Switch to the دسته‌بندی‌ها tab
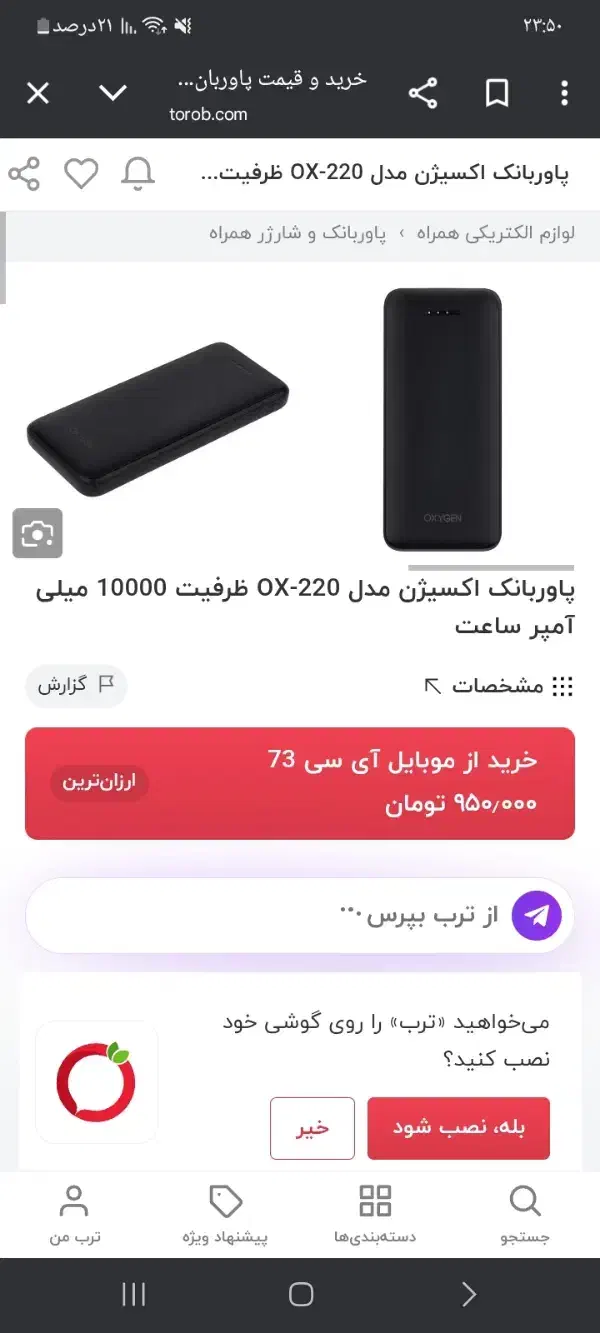 [x=375, y=1214]
